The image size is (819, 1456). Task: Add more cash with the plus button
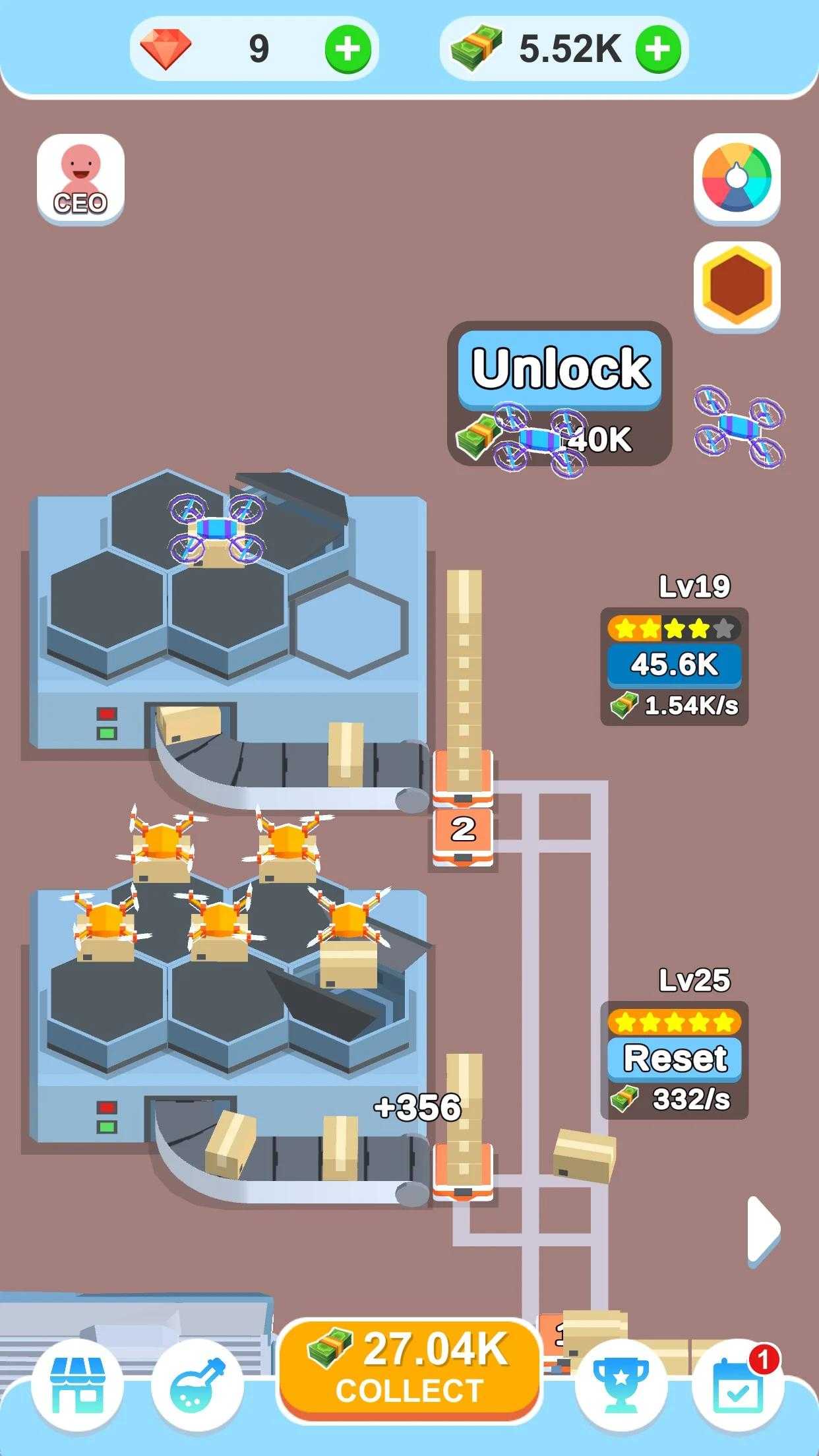tap(657, 49)
